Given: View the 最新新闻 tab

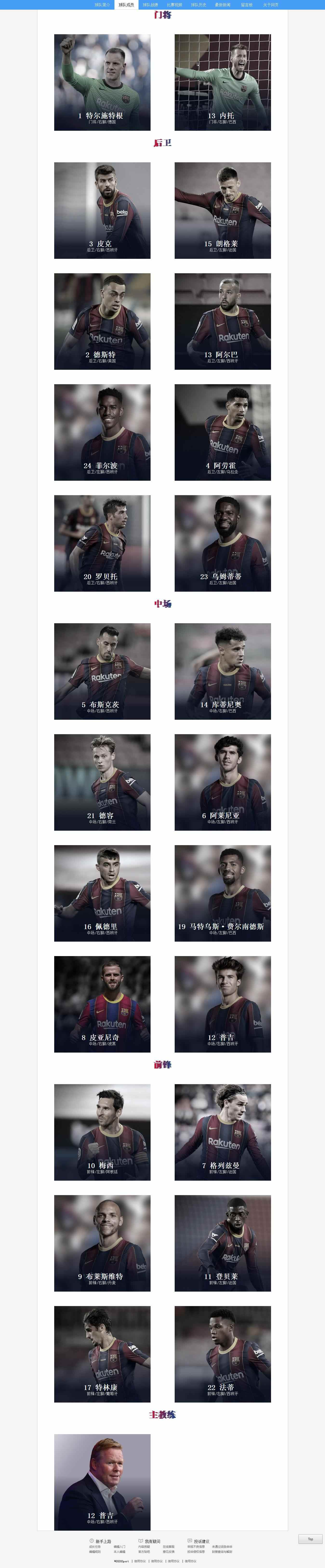Looking at the screenshot, I should click(x=222, y=4).
